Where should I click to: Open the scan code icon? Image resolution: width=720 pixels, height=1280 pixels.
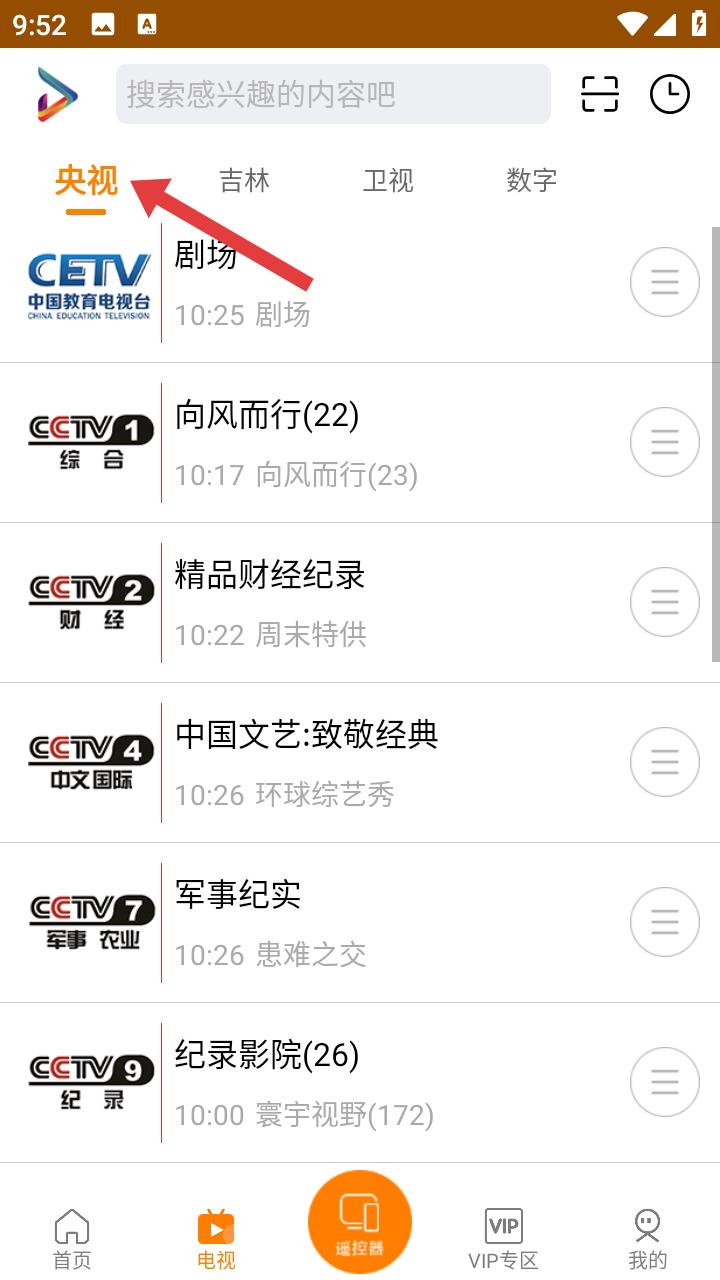[600, 94]
